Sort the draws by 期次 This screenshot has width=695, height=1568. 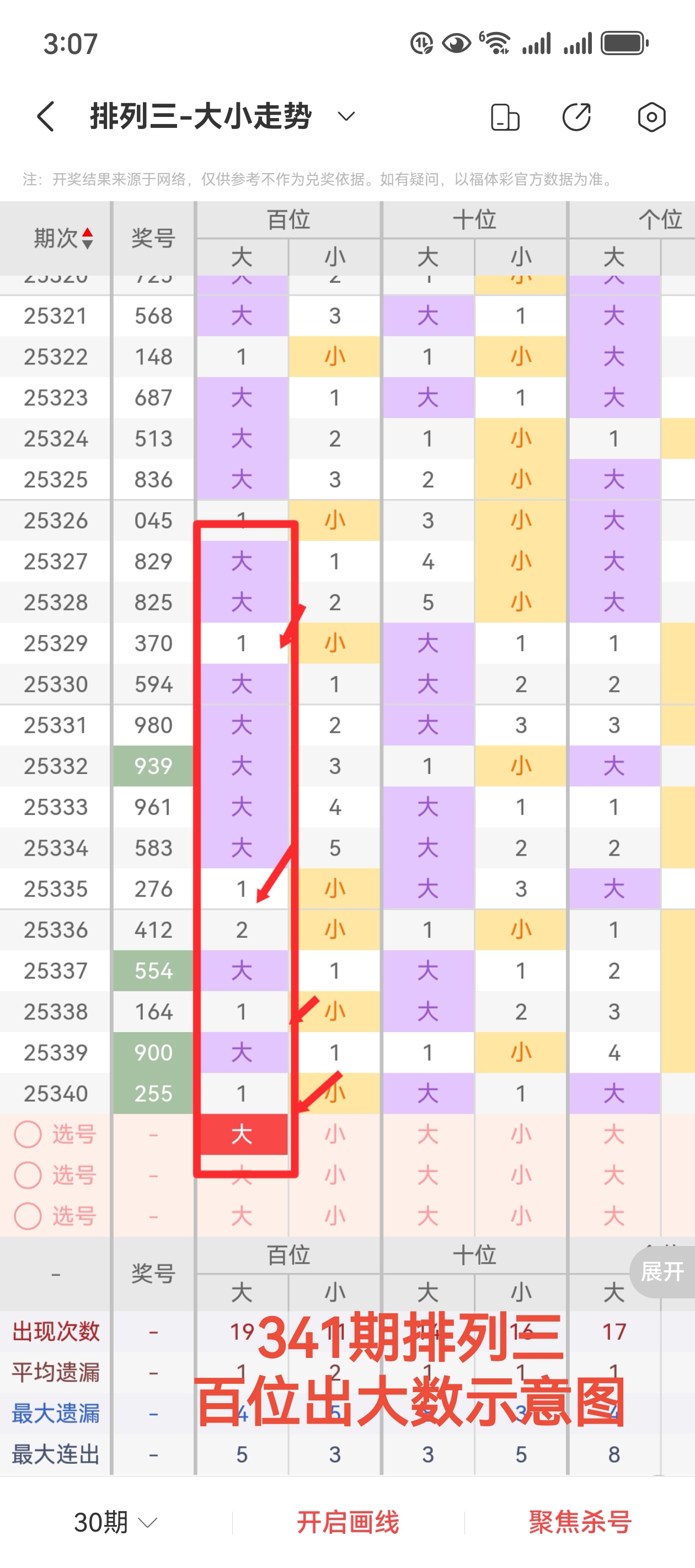point(63,238)
